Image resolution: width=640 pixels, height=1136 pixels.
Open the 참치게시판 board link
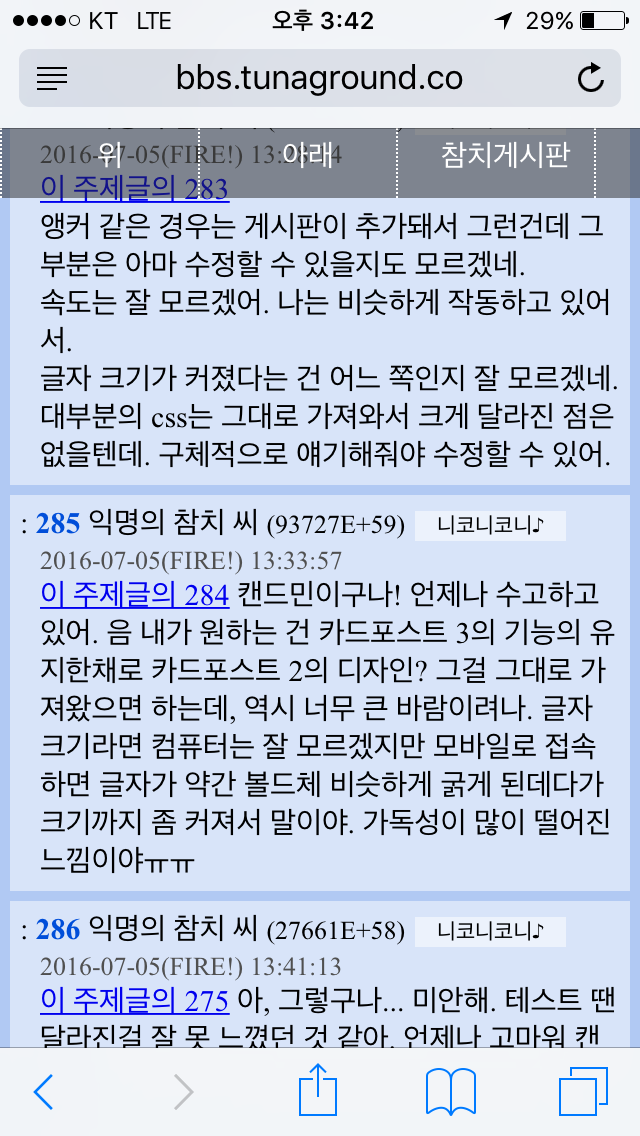505,155
